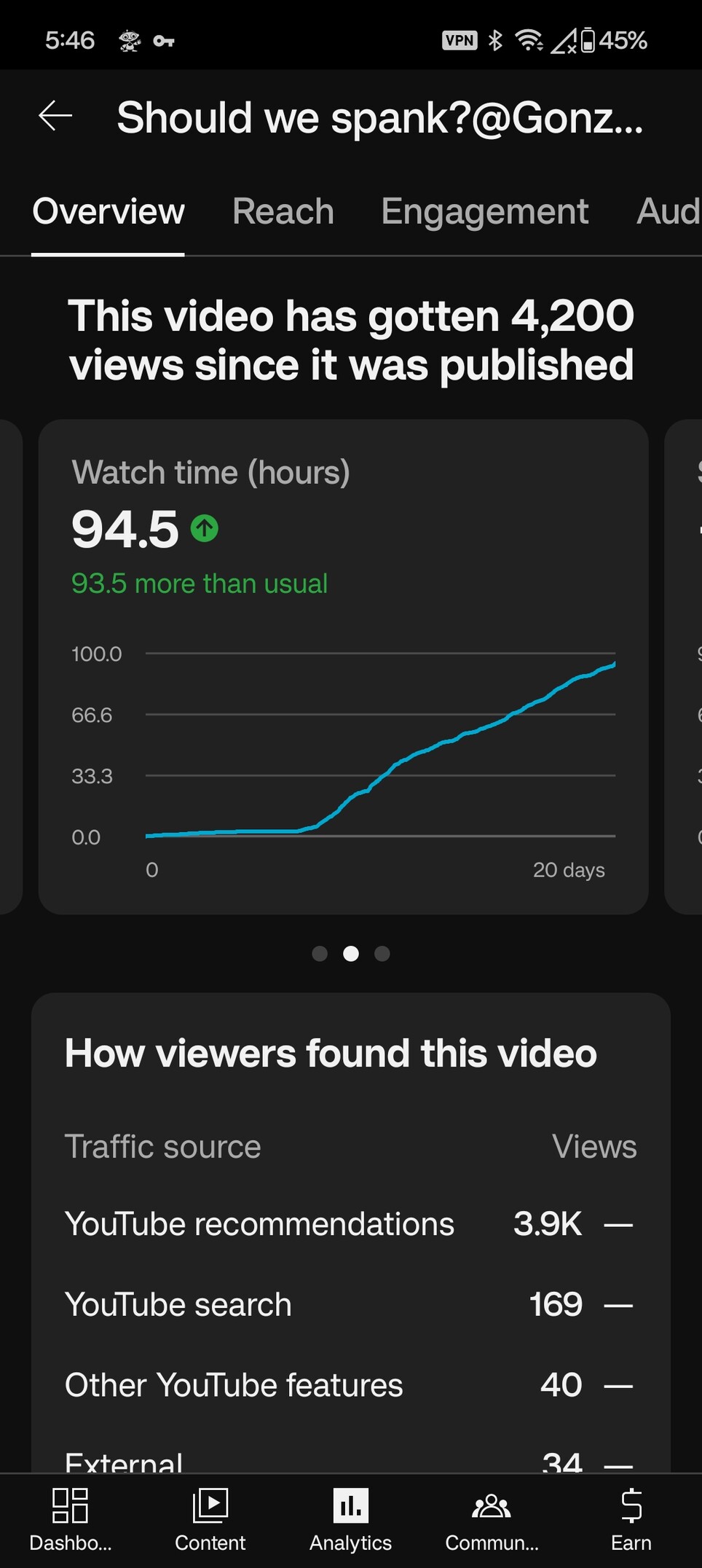Screen dimensions: 702x1568
Task: Open the Watch time (hours) card
Action: click(x=343, y=667)
